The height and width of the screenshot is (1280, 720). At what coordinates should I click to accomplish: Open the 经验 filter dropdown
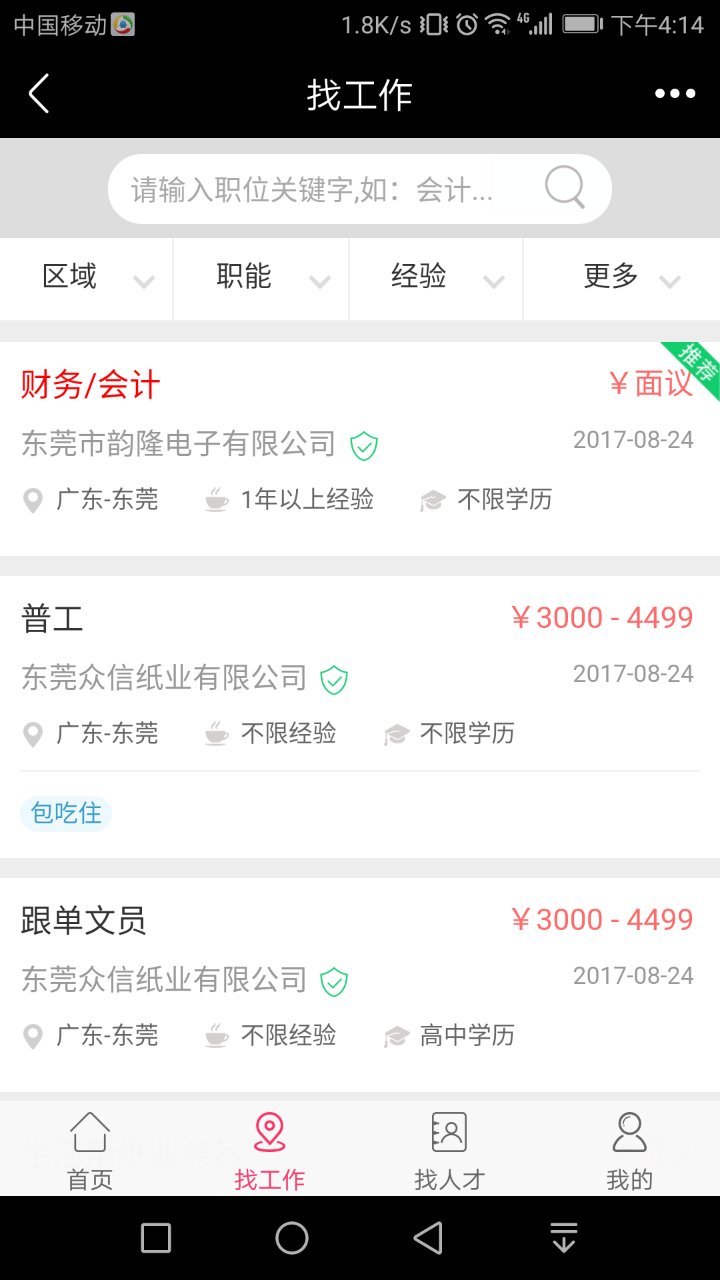coord(437,279)
